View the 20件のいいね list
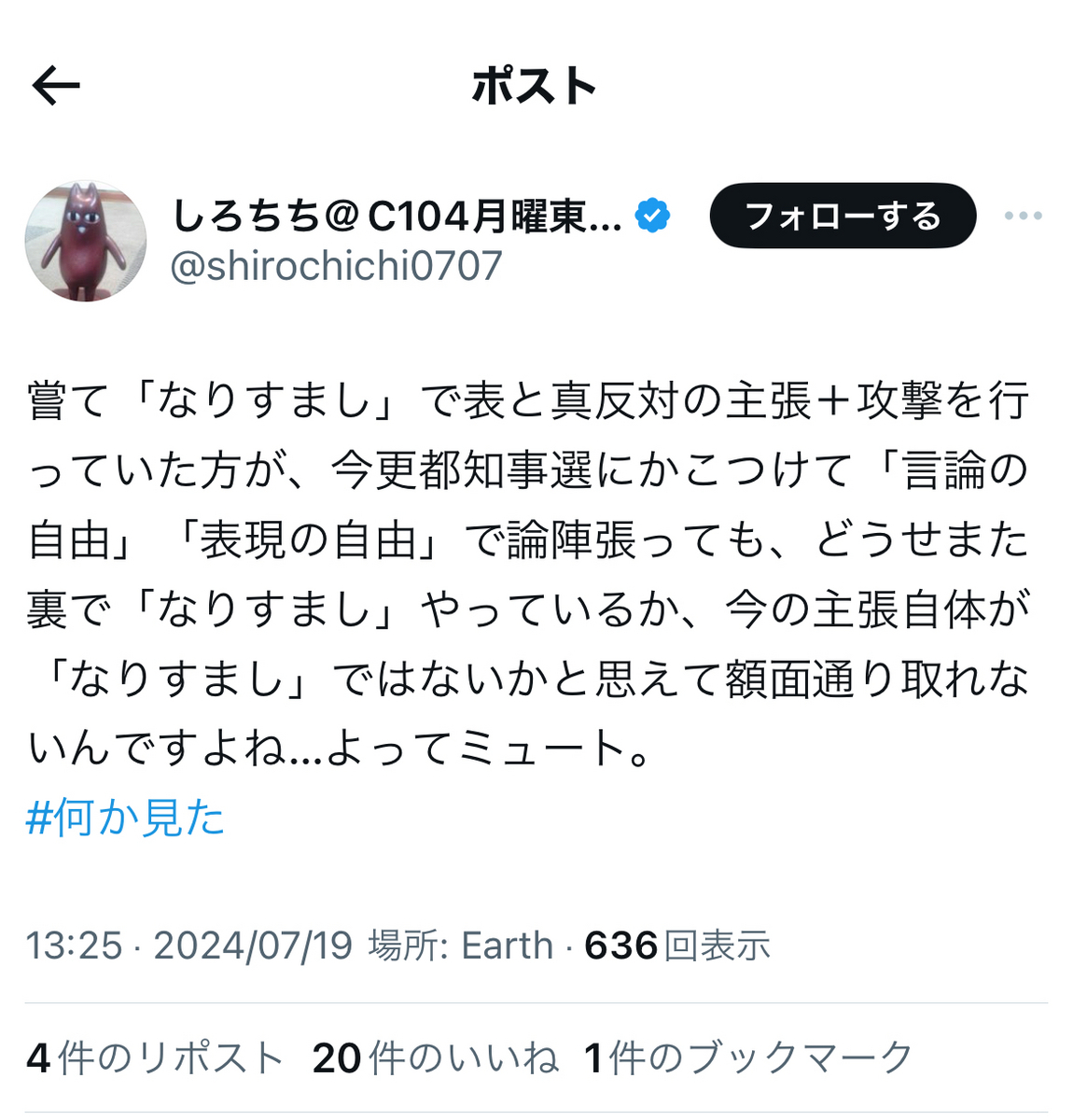Viewport: 1073px width, 1120px height. (435, 1058)
